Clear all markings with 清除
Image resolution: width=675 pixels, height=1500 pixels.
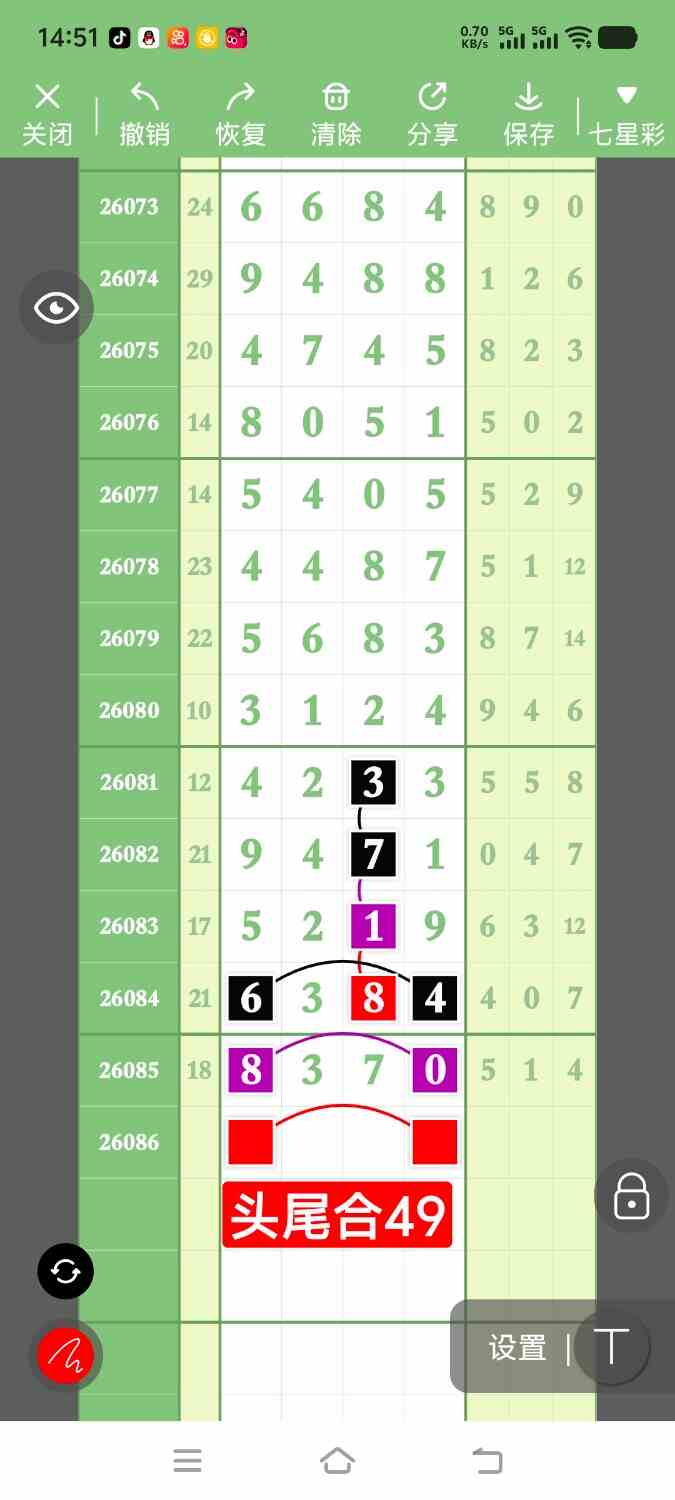(336, 115)
